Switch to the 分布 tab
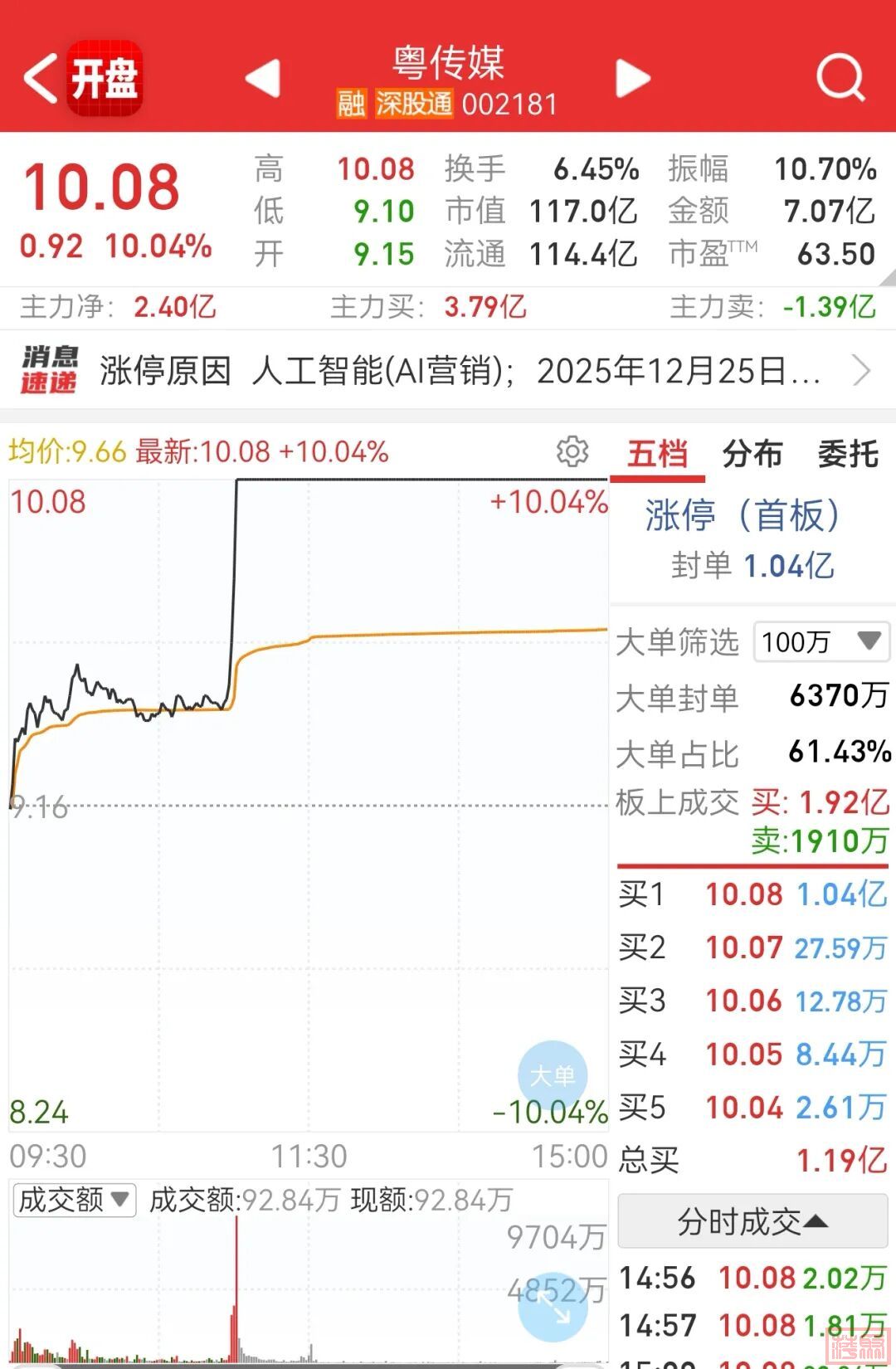 click(752, 455)
